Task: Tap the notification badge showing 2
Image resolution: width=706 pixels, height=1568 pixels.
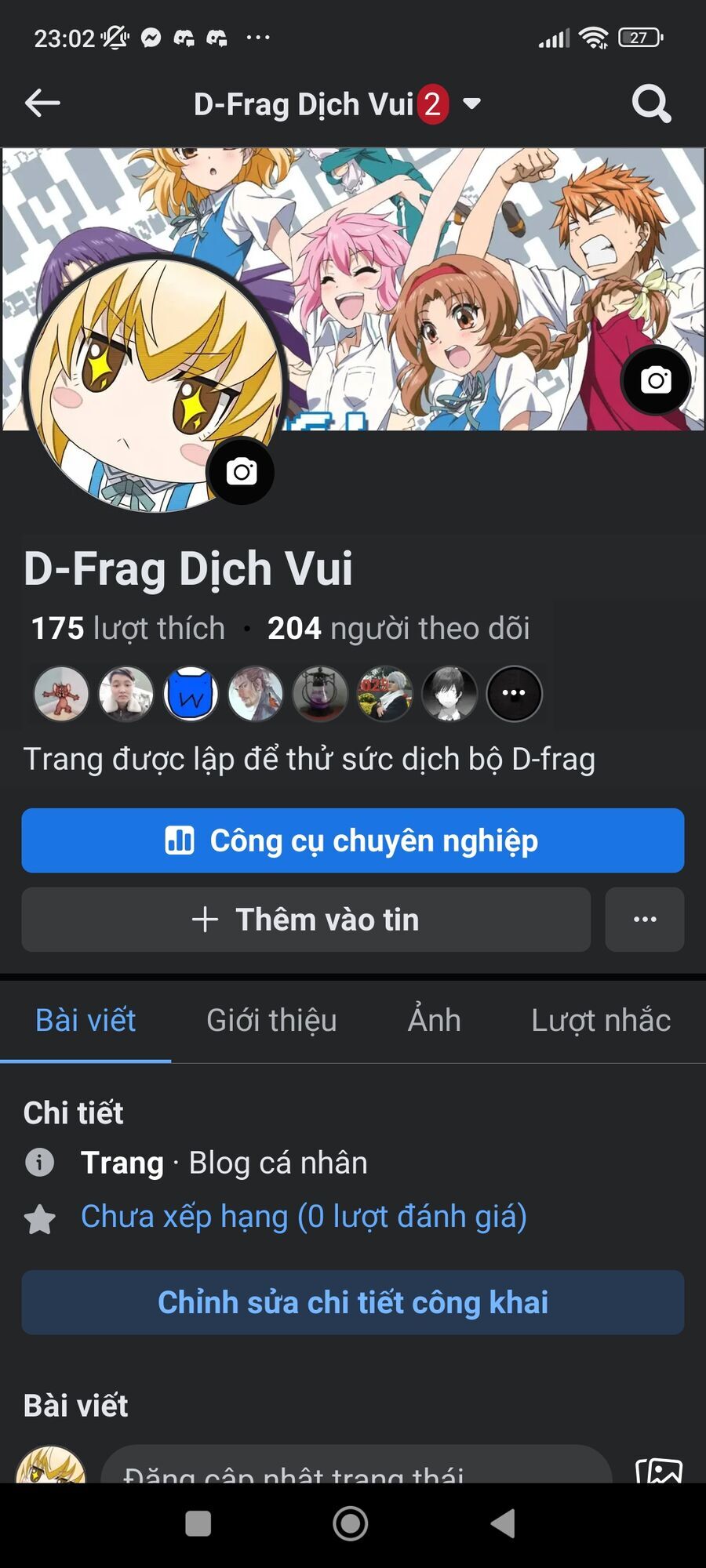Action: 434,102
